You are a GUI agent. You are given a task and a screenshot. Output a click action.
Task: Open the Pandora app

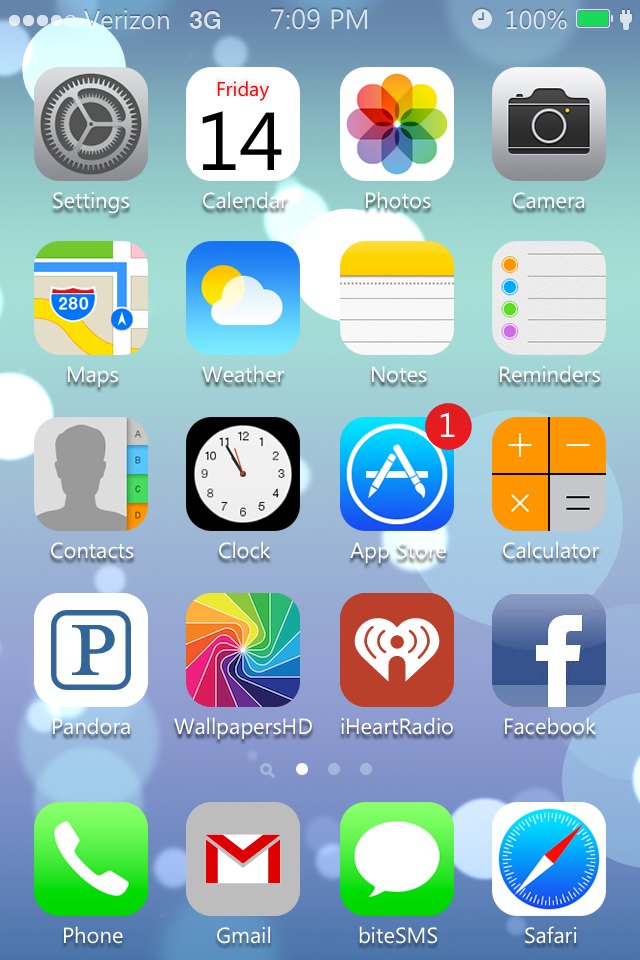click(91, 650)
